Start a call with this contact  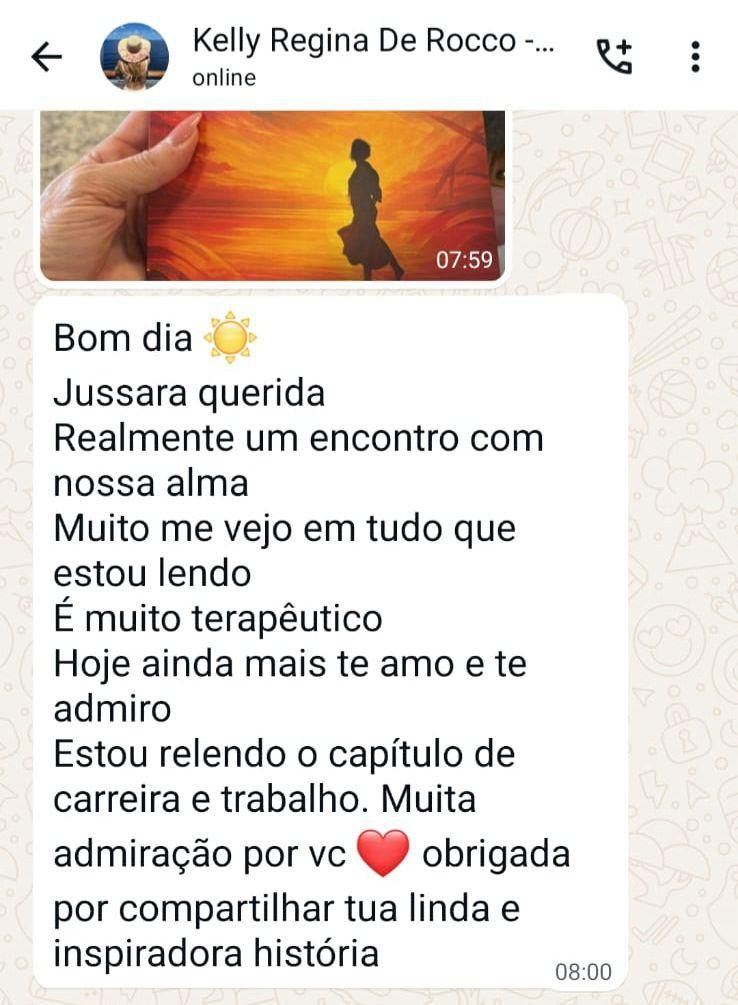pyautogui.click(x=614, y=57)
